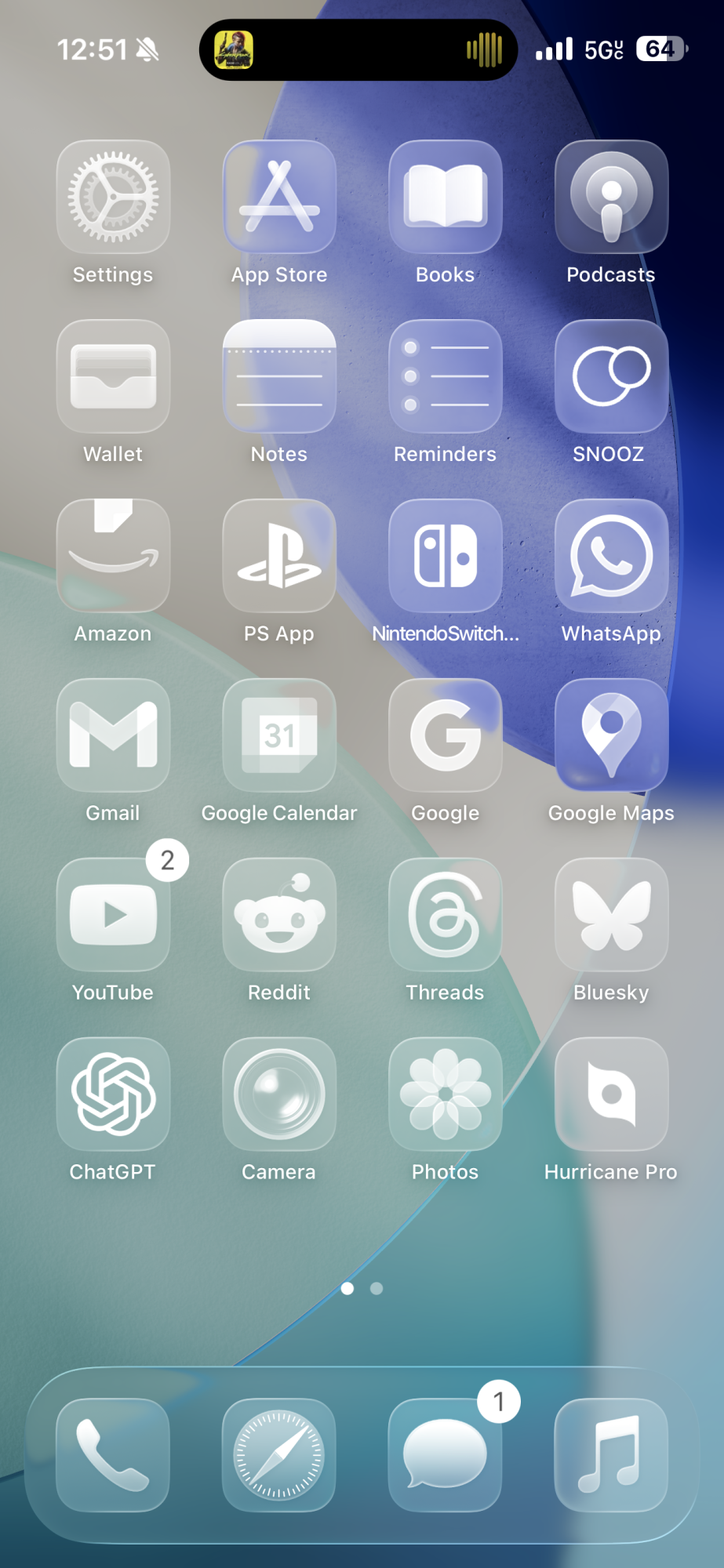Open Gmail
The width and height of the screenshot is (724, 1568).
click(x=113, y=735)
